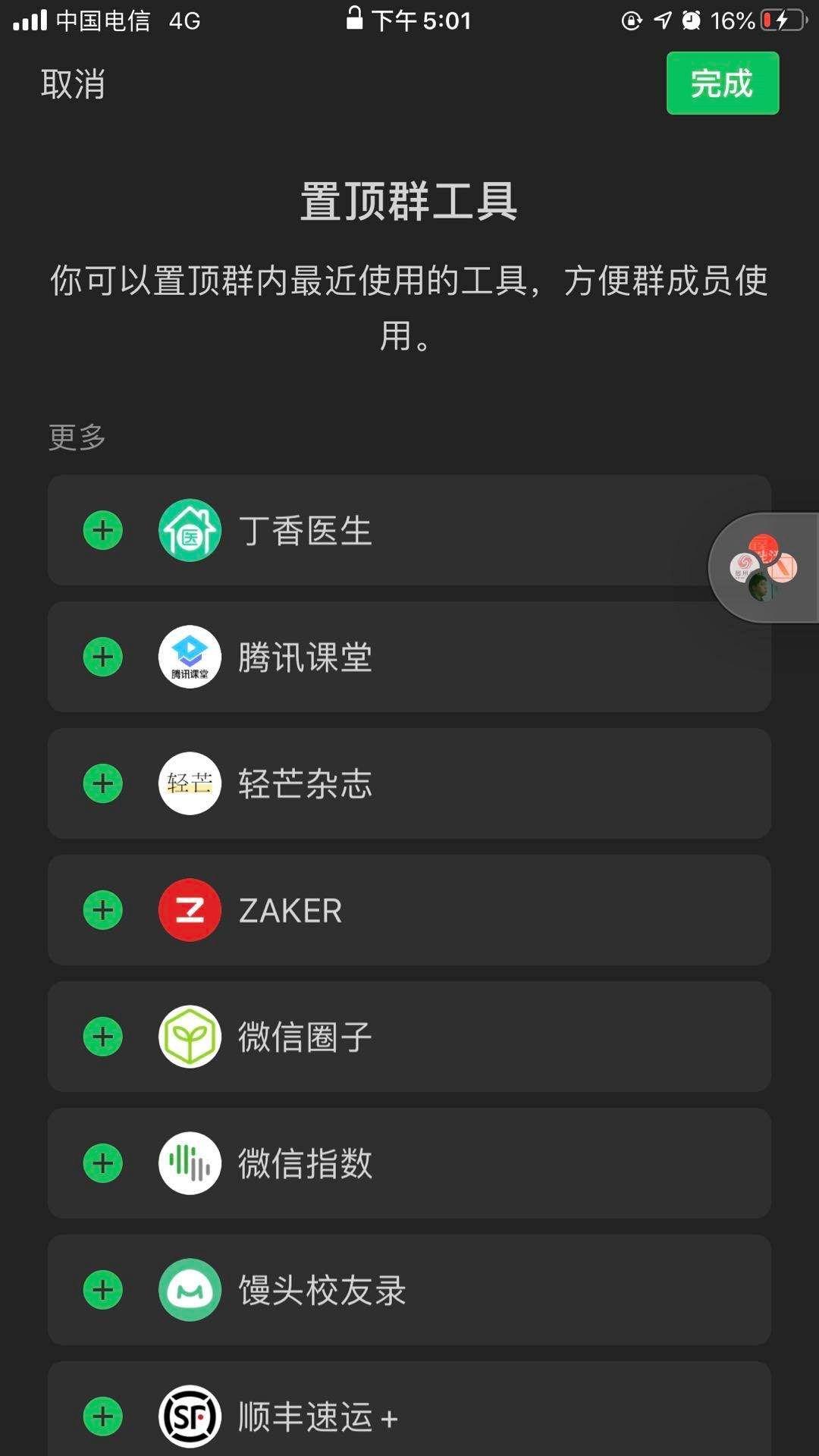The width and height of the screenshot is (819, 1456).
Task: Pin 轻芒杂志 using its plus icon
Action: pyautogui.click(x=103, y=783)
